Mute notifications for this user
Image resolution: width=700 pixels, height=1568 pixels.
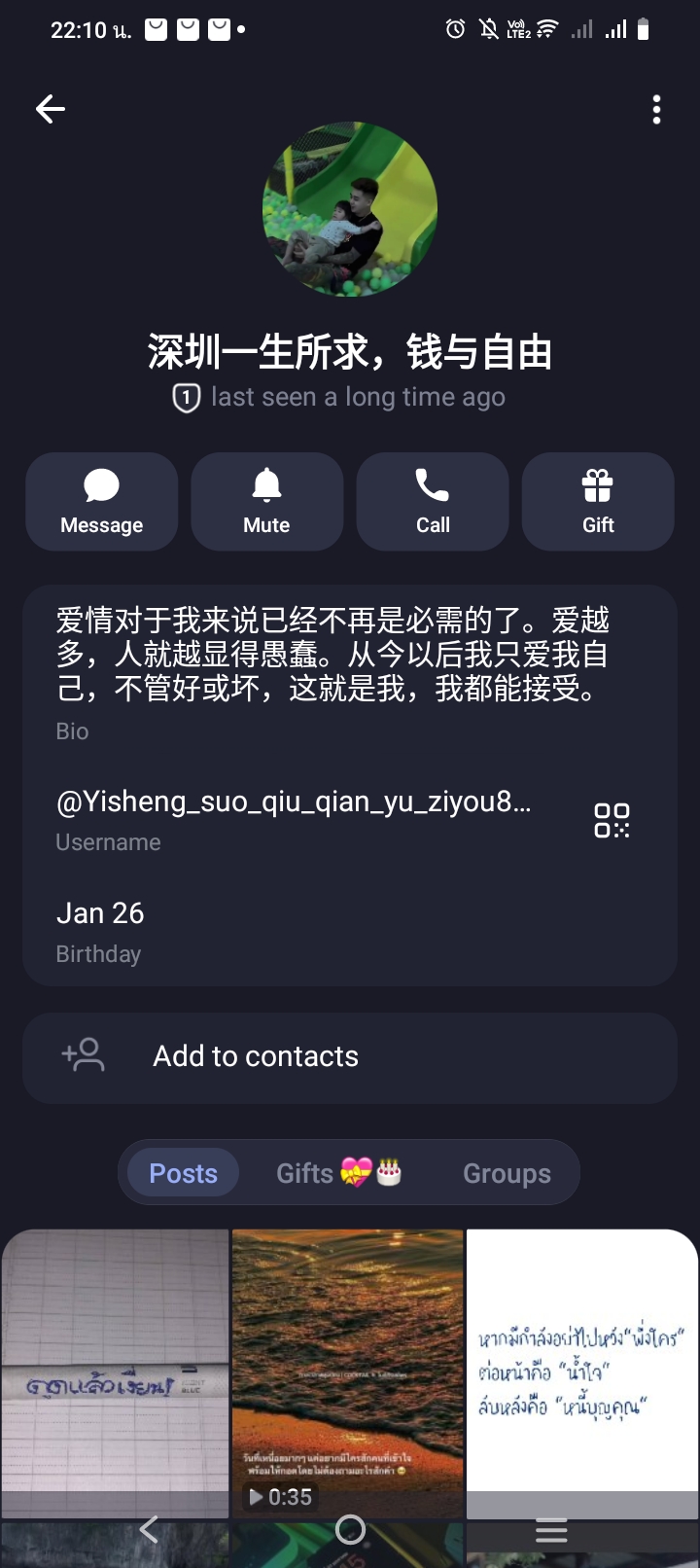267,502
